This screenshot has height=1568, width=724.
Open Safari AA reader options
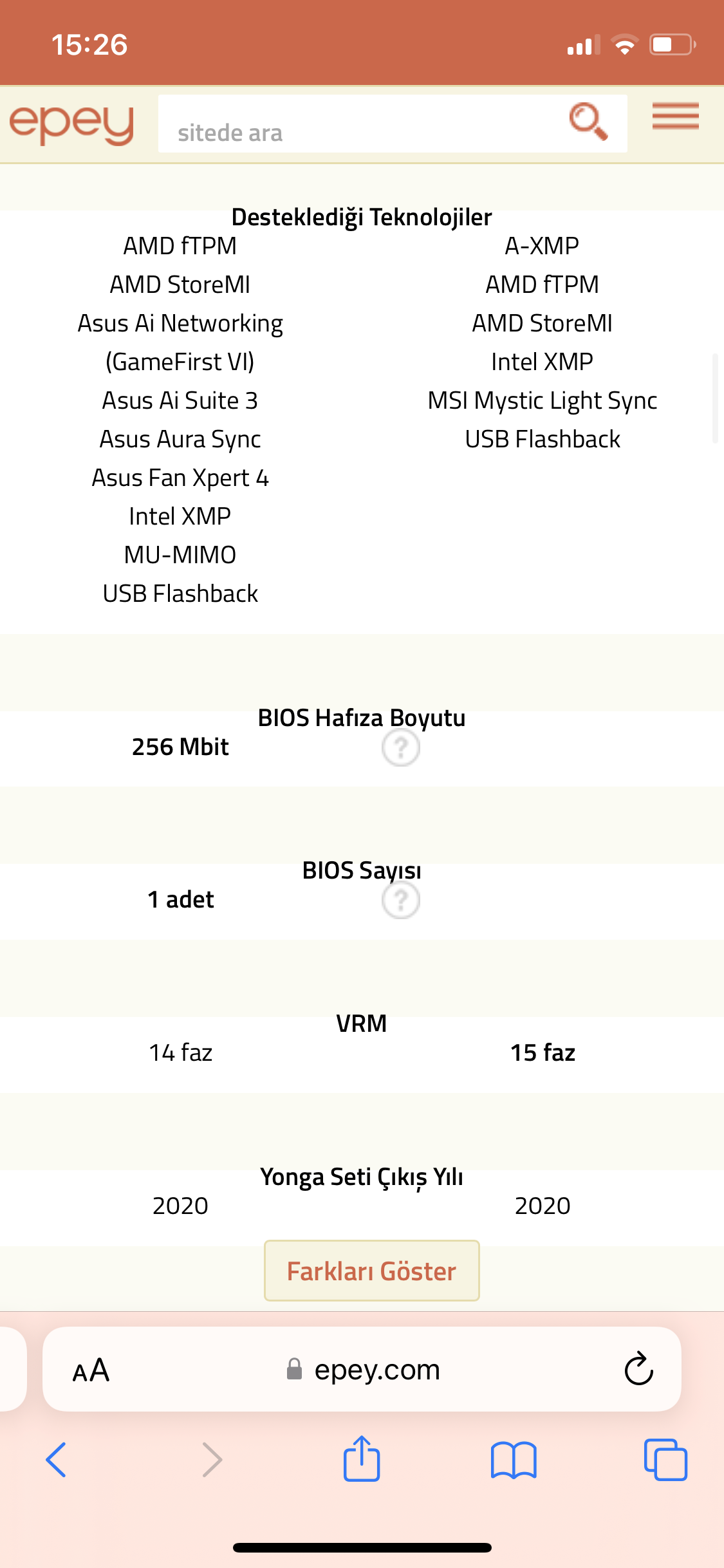pos(91,1370)
